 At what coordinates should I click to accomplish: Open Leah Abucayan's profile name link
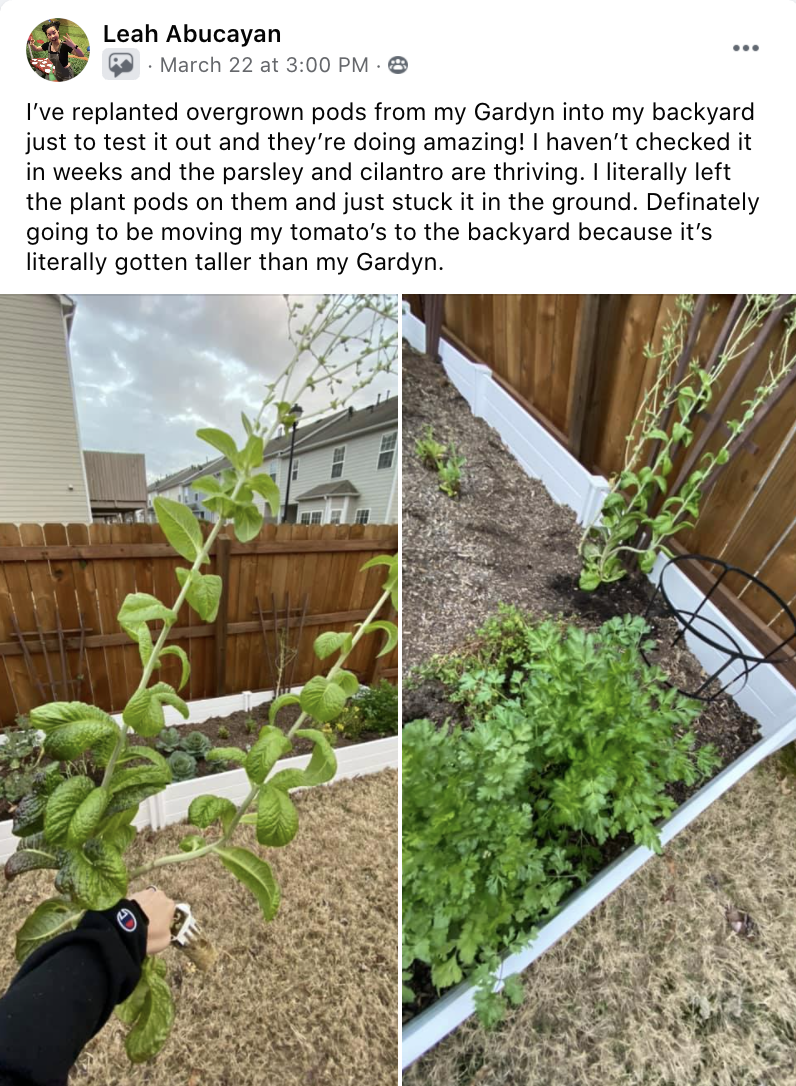tap(192, 34)
